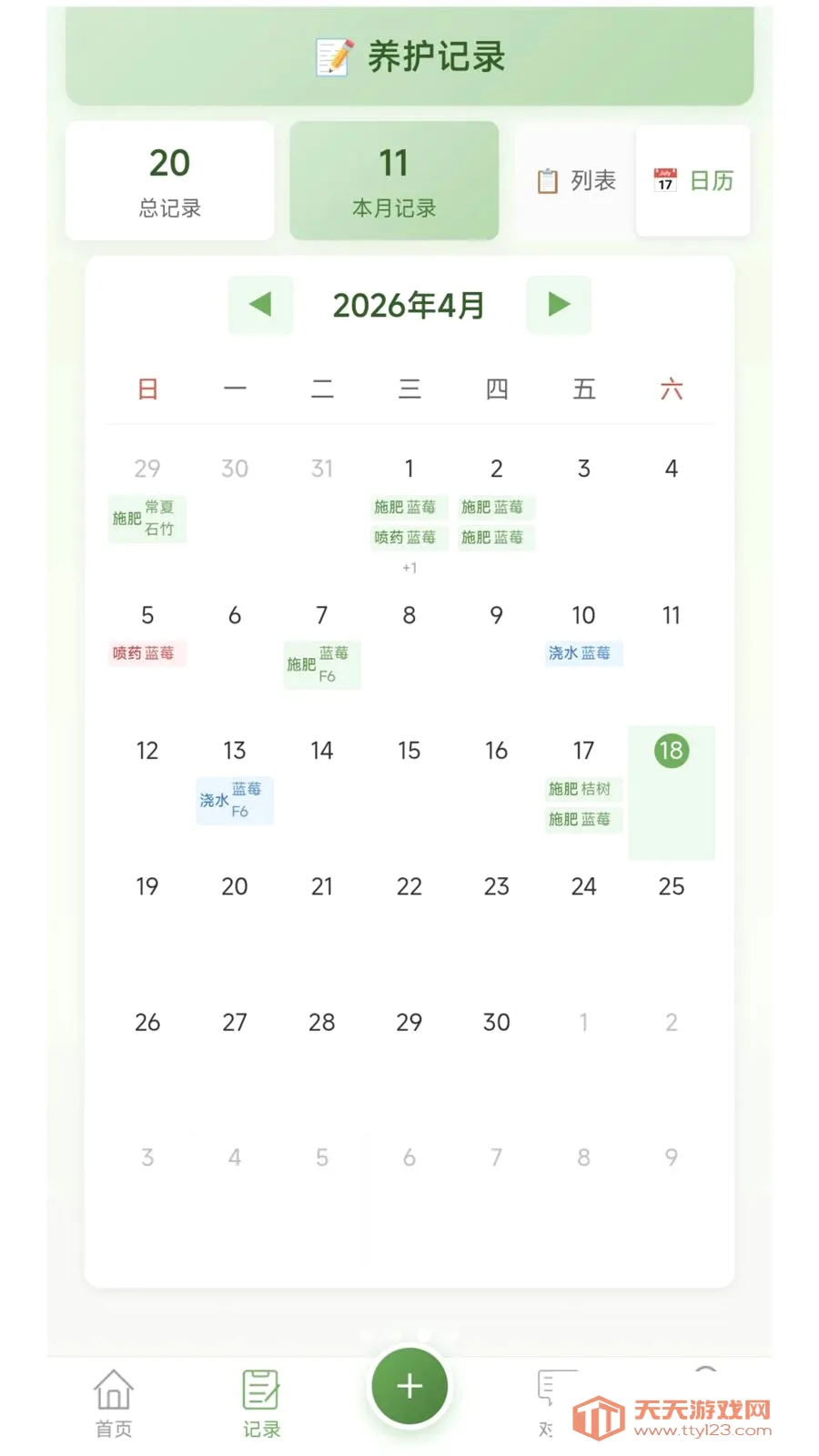Switch to the 列表 list view
Viewport: 819px width, 1456px height.
(x=577, y=181)
